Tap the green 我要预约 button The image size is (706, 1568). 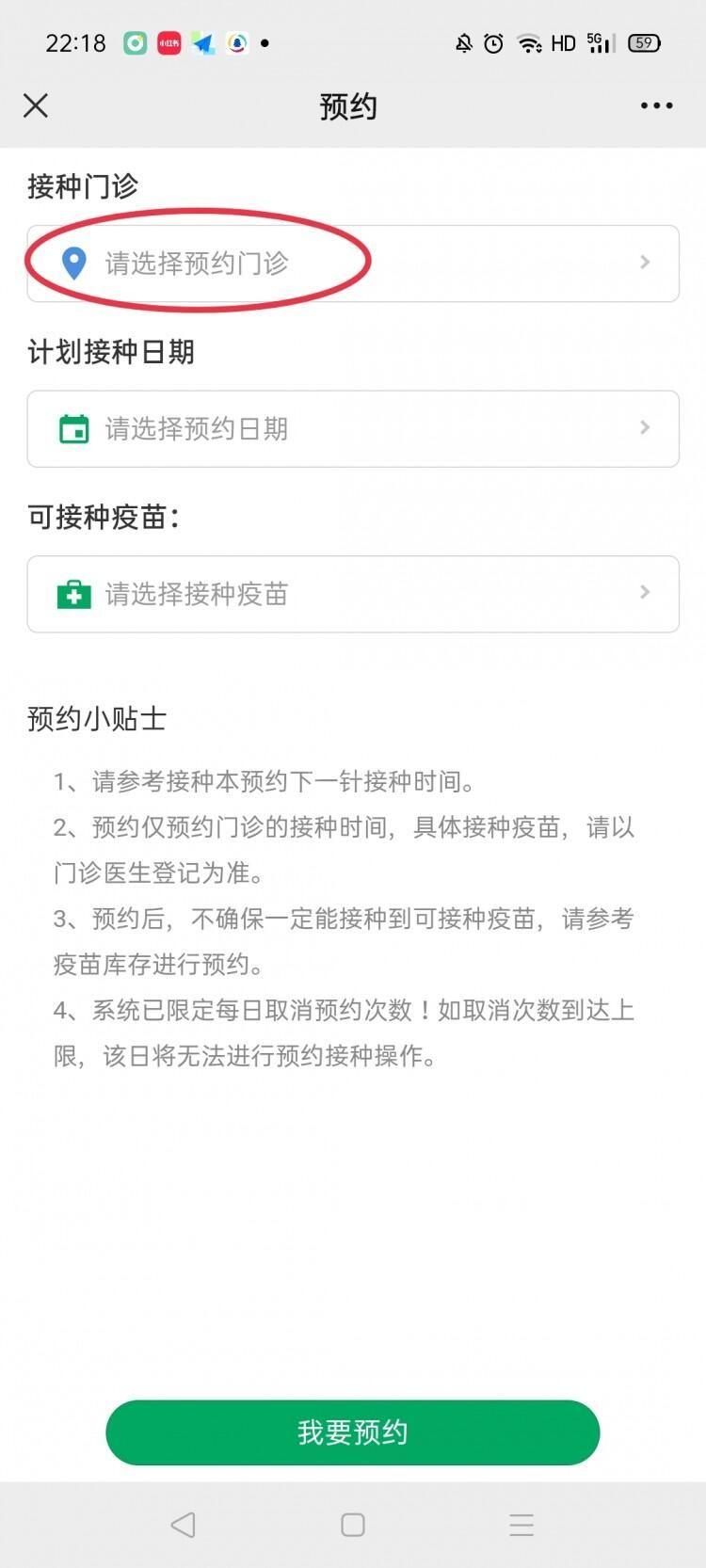(352, 1432)
